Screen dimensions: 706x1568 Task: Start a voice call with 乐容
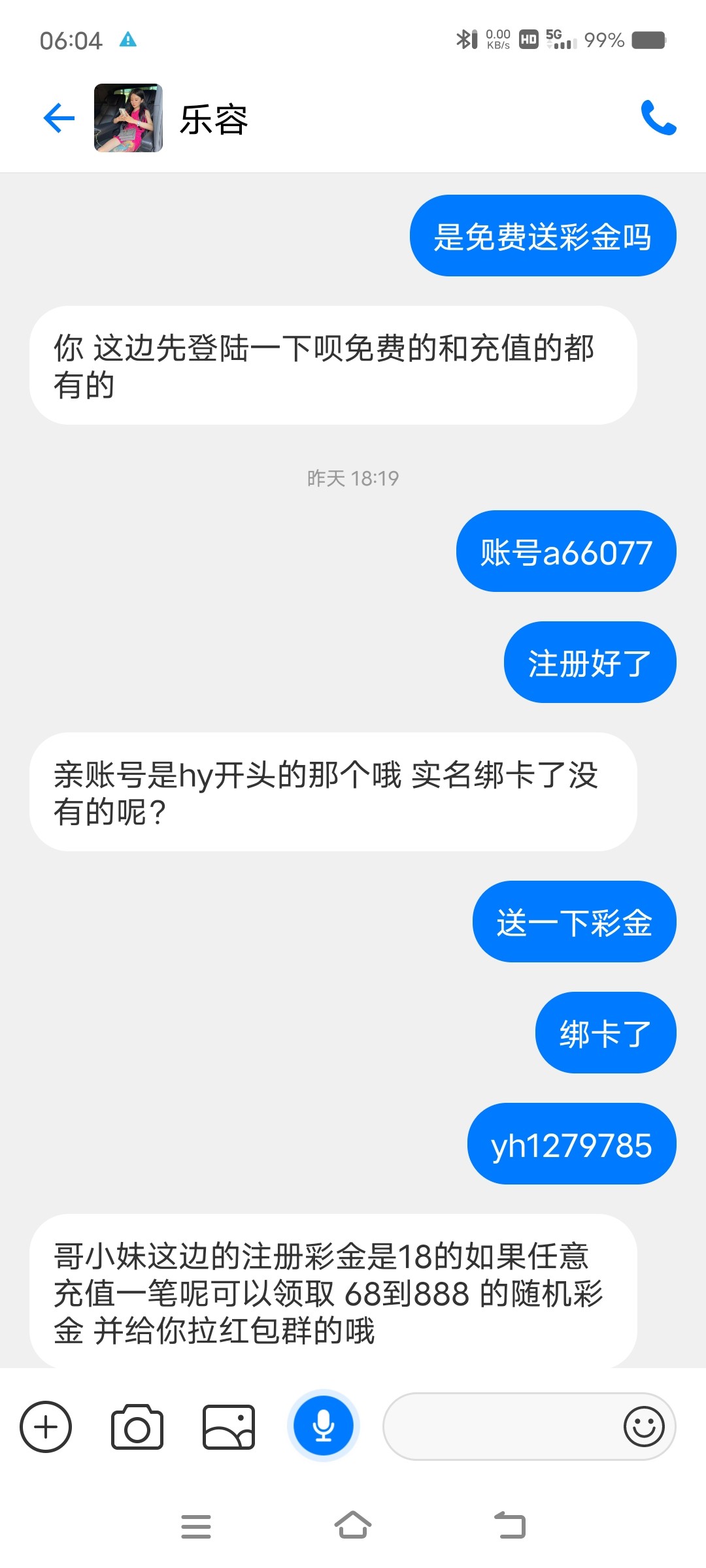(658, 118)
